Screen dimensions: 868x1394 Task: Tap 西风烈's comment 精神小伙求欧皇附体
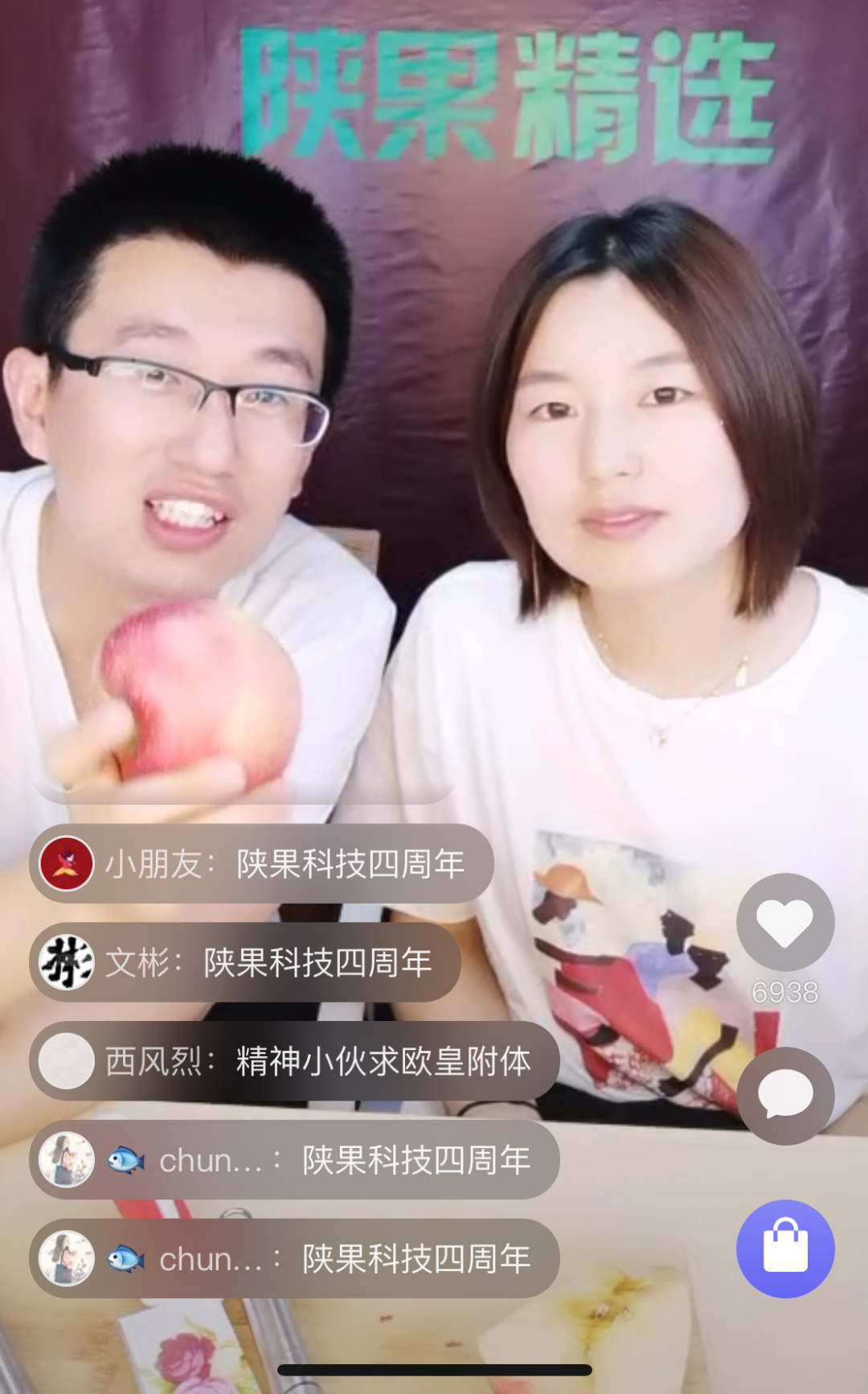(294, 1061)
